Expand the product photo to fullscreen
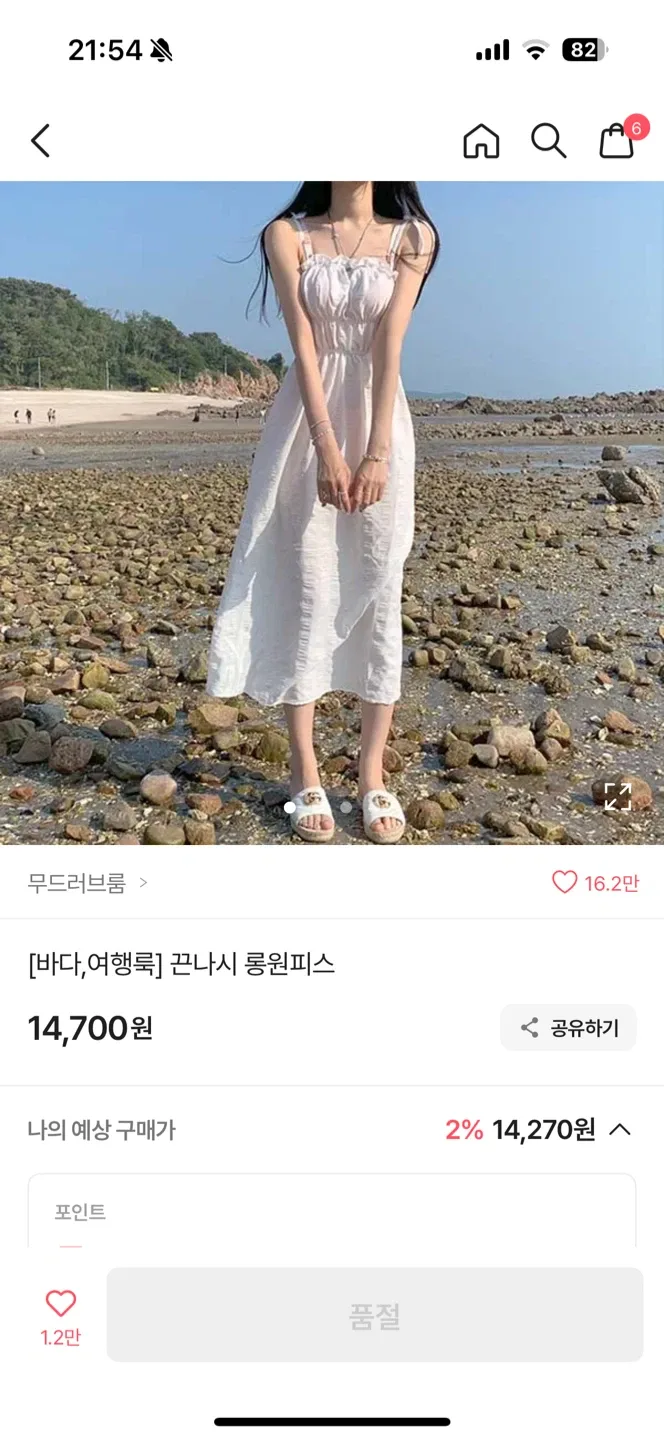664x1440 pixels. [617, 797]
